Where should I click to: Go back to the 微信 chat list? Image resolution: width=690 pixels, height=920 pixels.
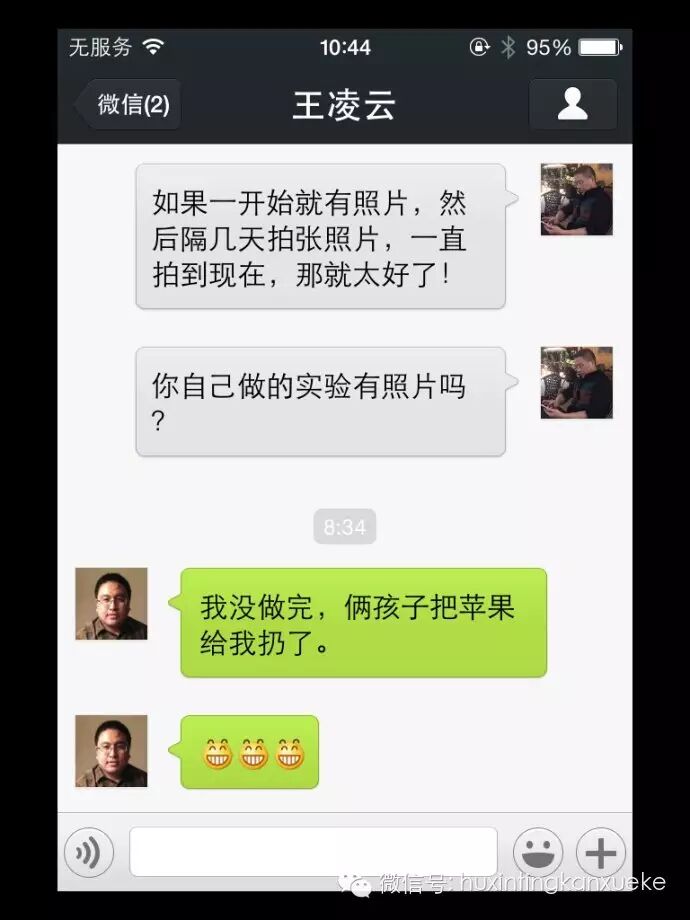coord(127,104)
